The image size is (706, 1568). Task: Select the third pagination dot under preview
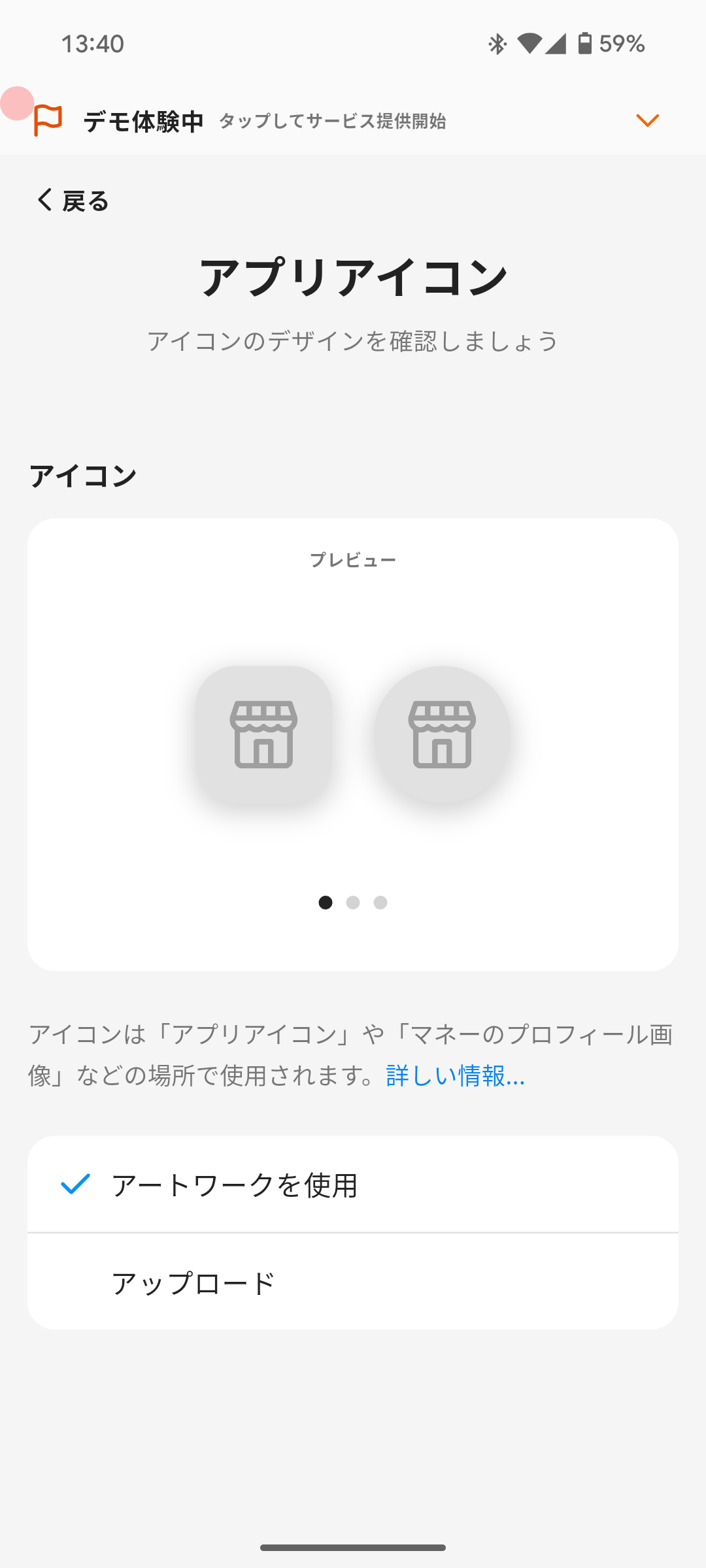[381, 903]
